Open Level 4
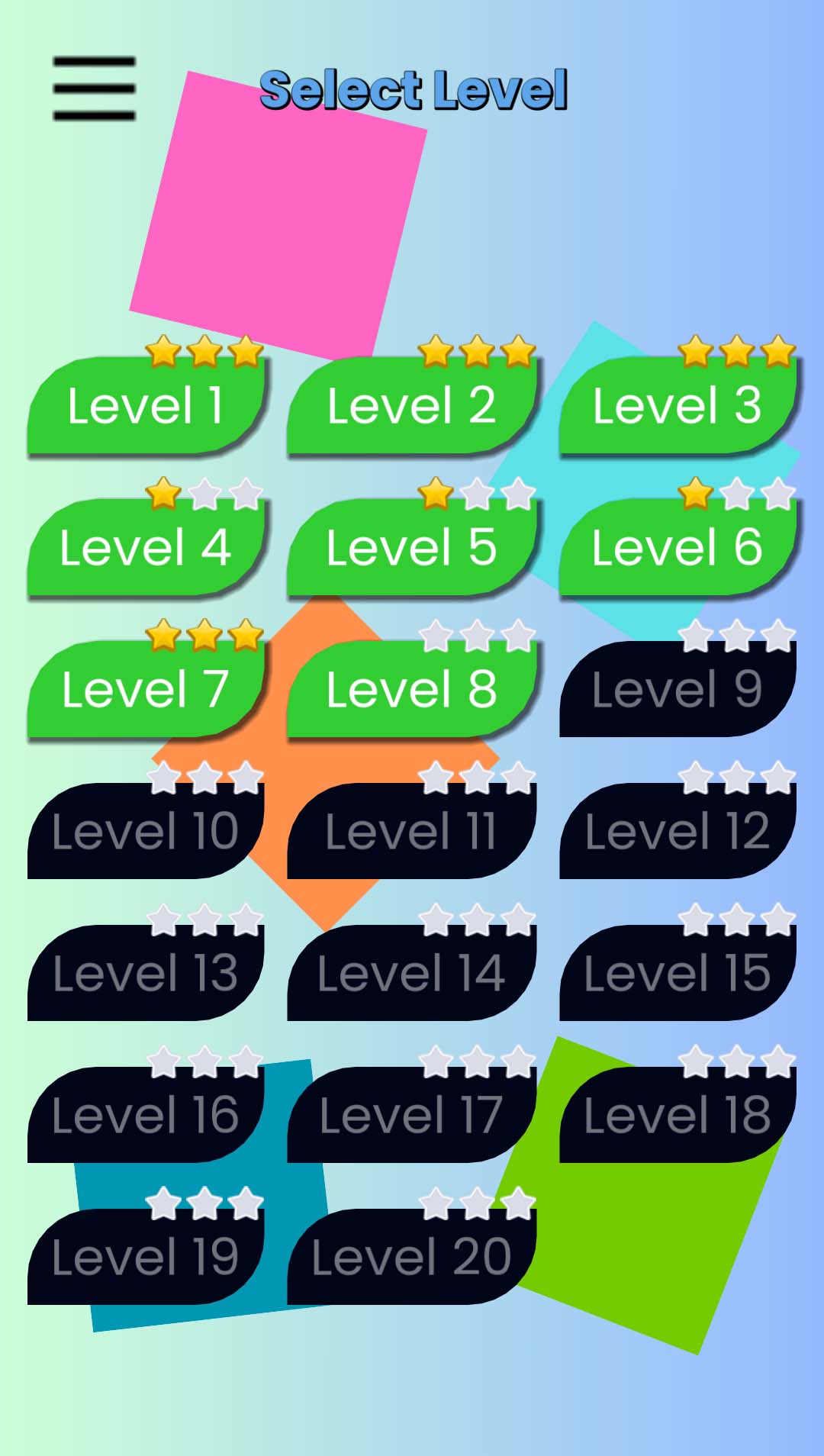 point(146,547)
